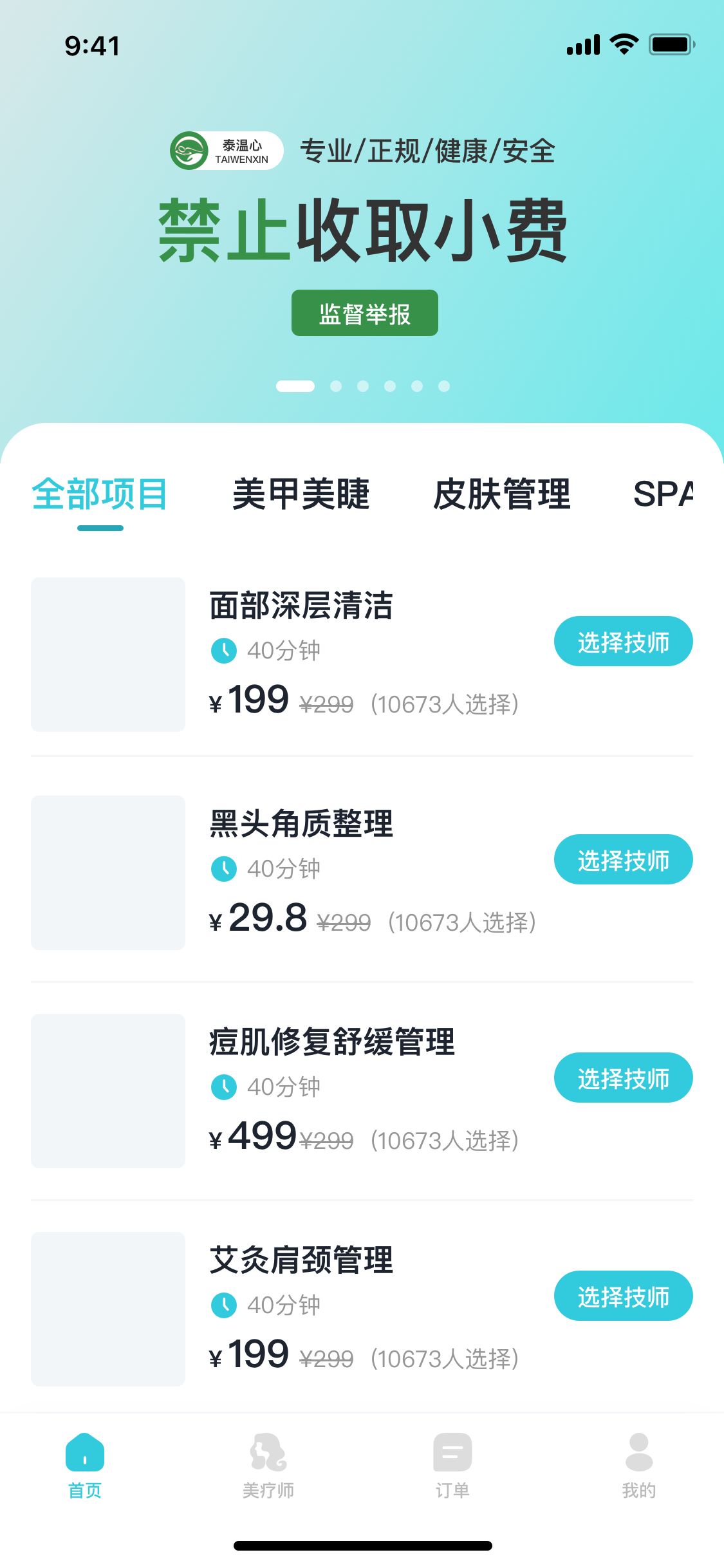Image resolution: width=724 pixels, height=1568 pixels.
Task: Open the SPA category tab
Action: click(663, 494)
